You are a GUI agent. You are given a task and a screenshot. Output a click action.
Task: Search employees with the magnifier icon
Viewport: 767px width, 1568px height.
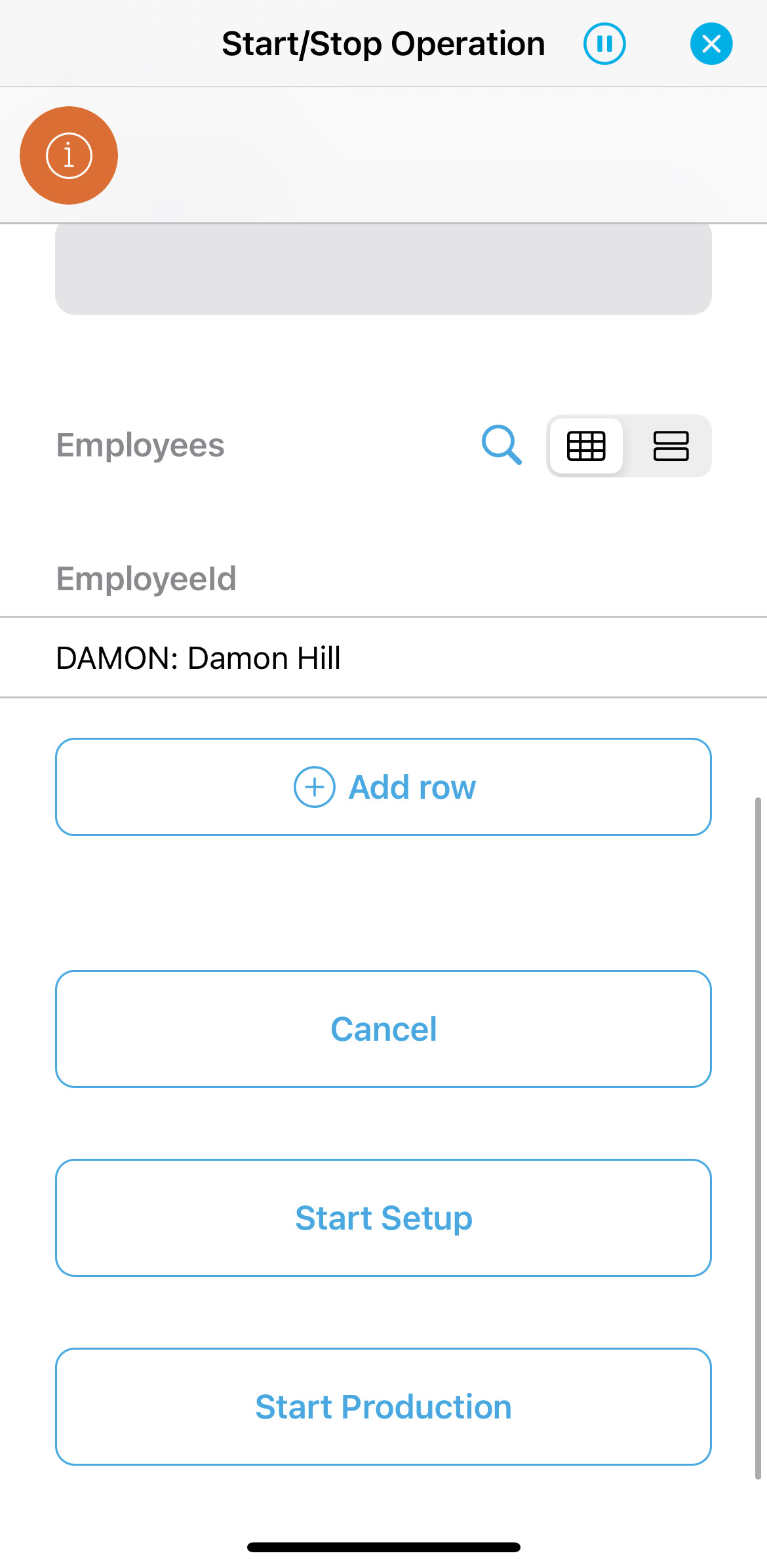click(x=501, y=445)
